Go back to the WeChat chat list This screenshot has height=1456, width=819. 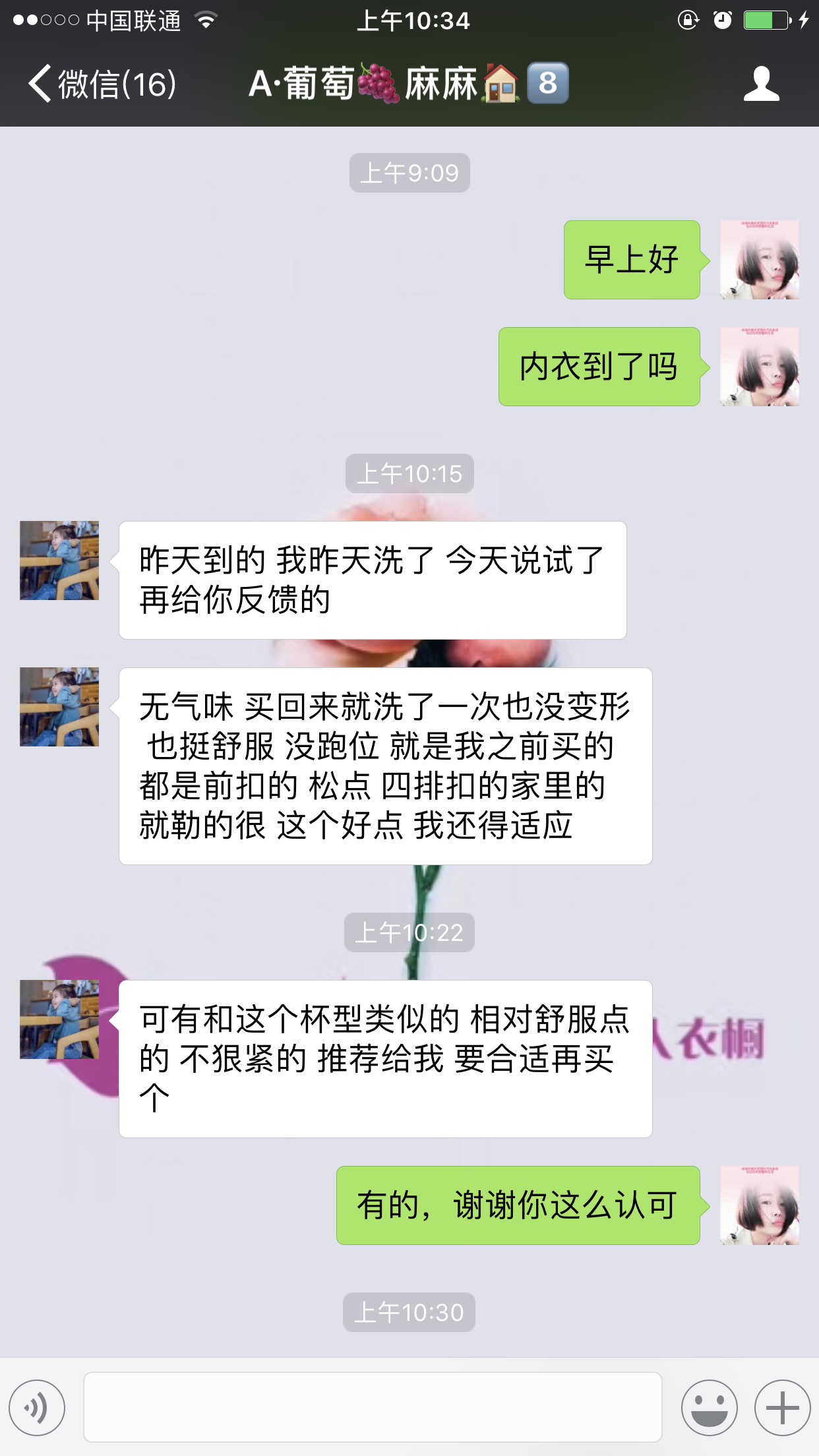102,84
